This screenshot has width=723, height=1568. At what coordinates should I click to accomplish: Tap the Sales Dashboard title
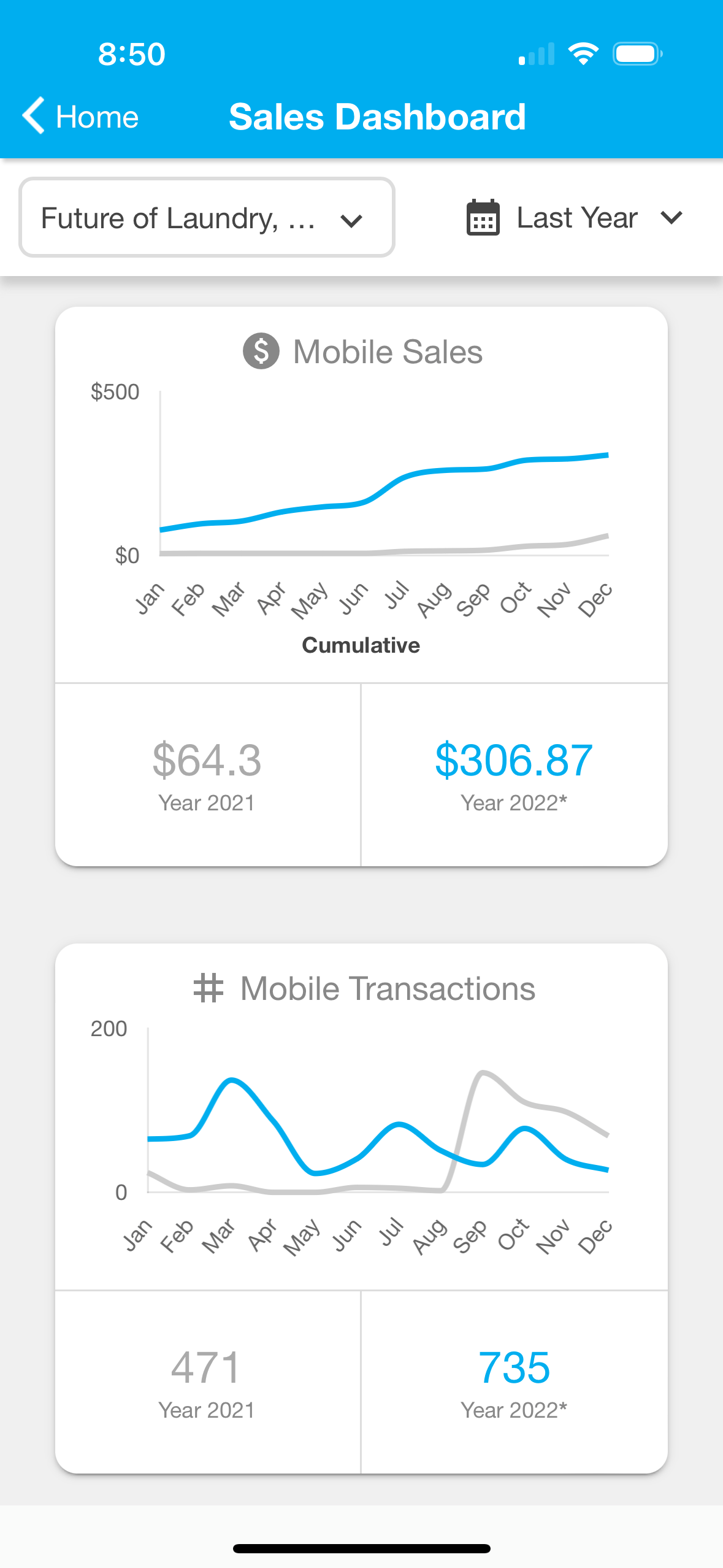coord(378,116)
